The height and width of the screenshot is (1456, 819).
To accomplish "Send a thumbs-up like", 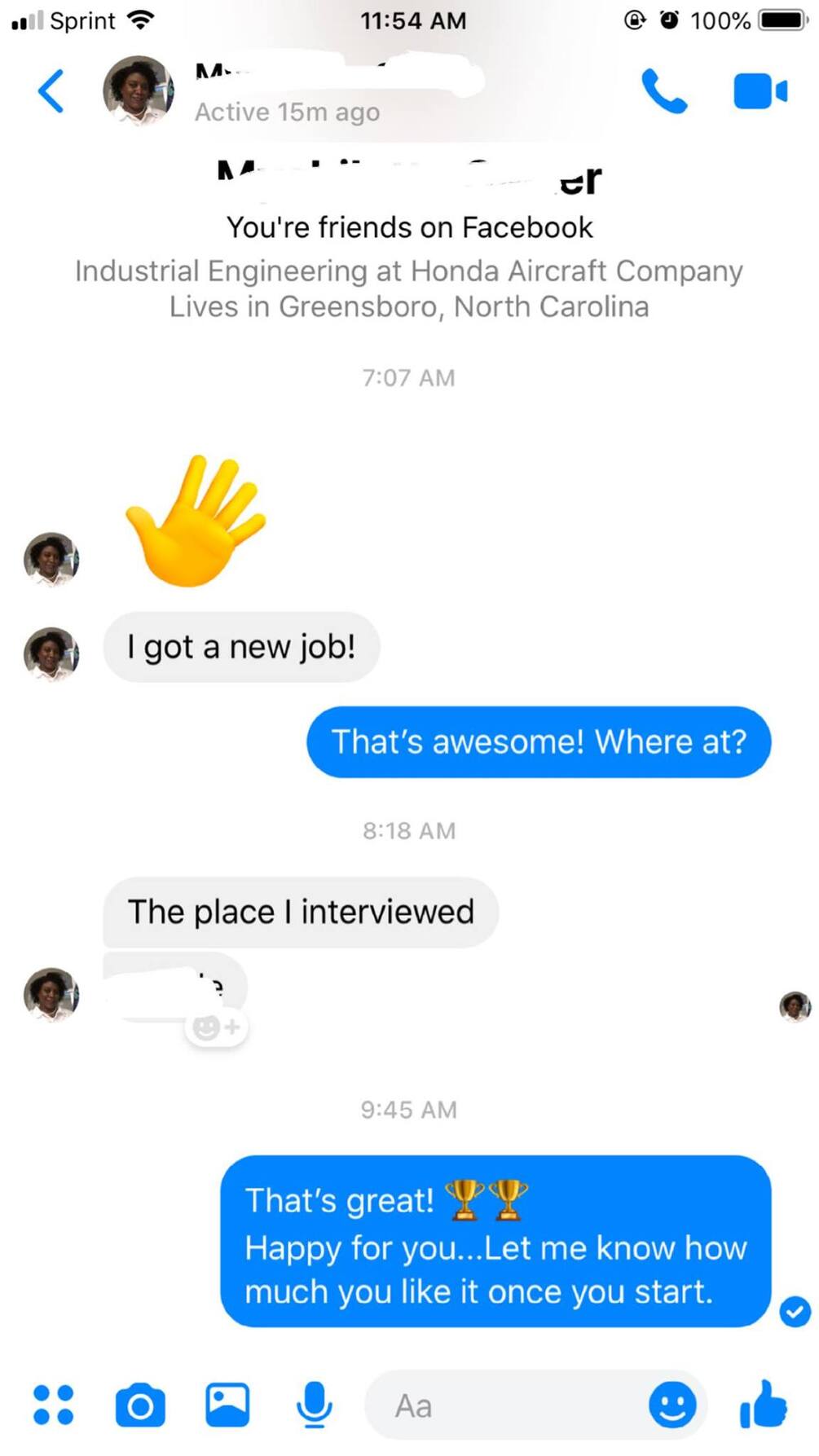I will click(x=763, y=1404).
